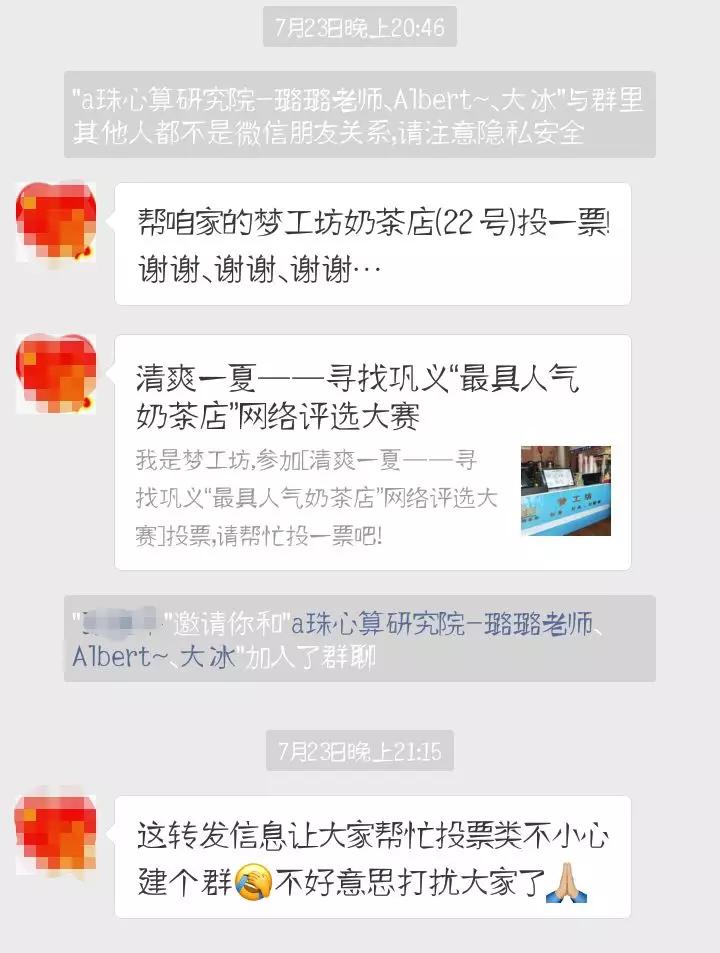
Task: Tap the avatar of the vote request sender
Action: tap(53, 224)
